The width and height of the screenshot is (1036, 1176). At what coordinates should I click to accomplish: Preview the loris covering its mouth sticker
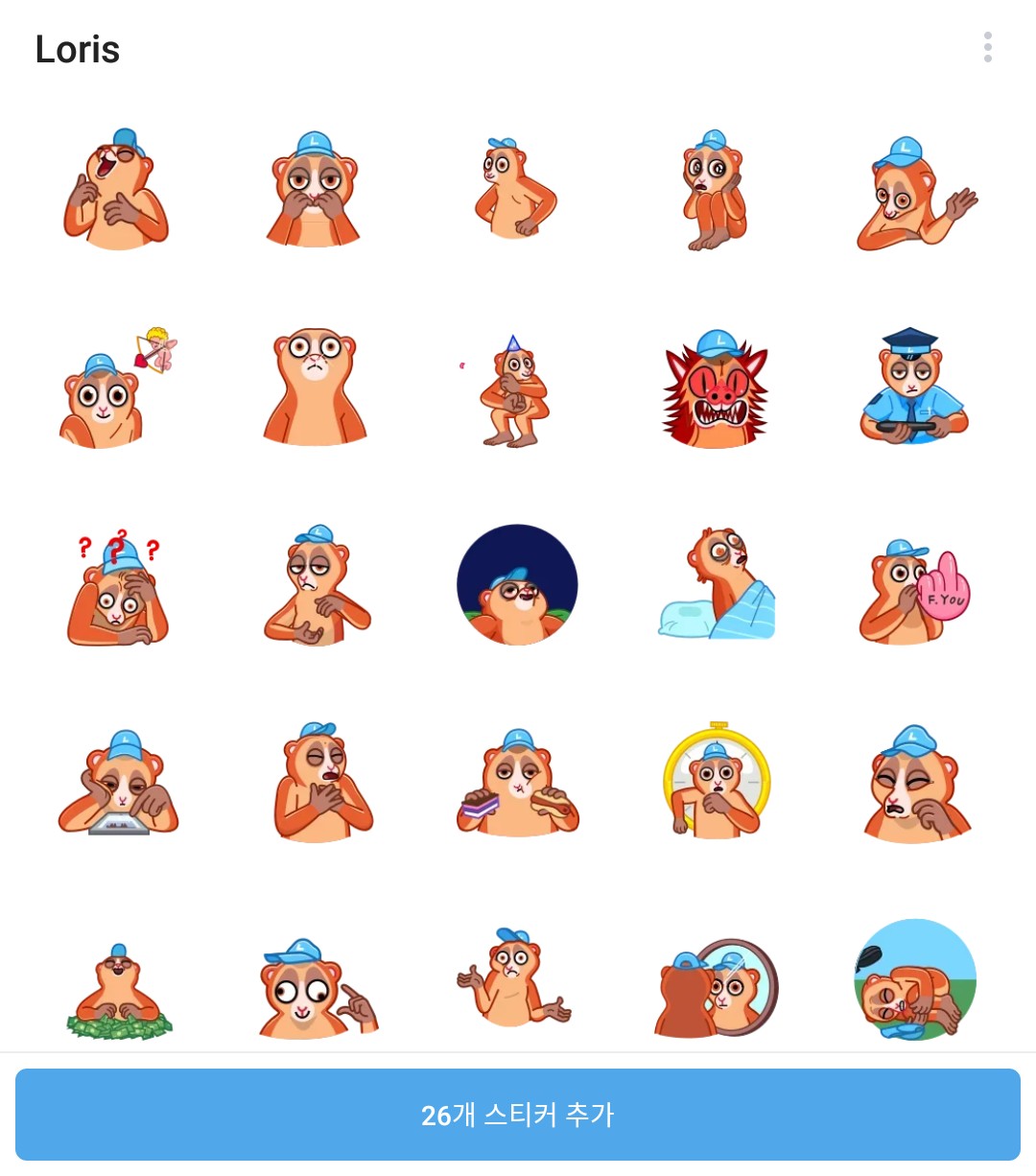point(314,190)
